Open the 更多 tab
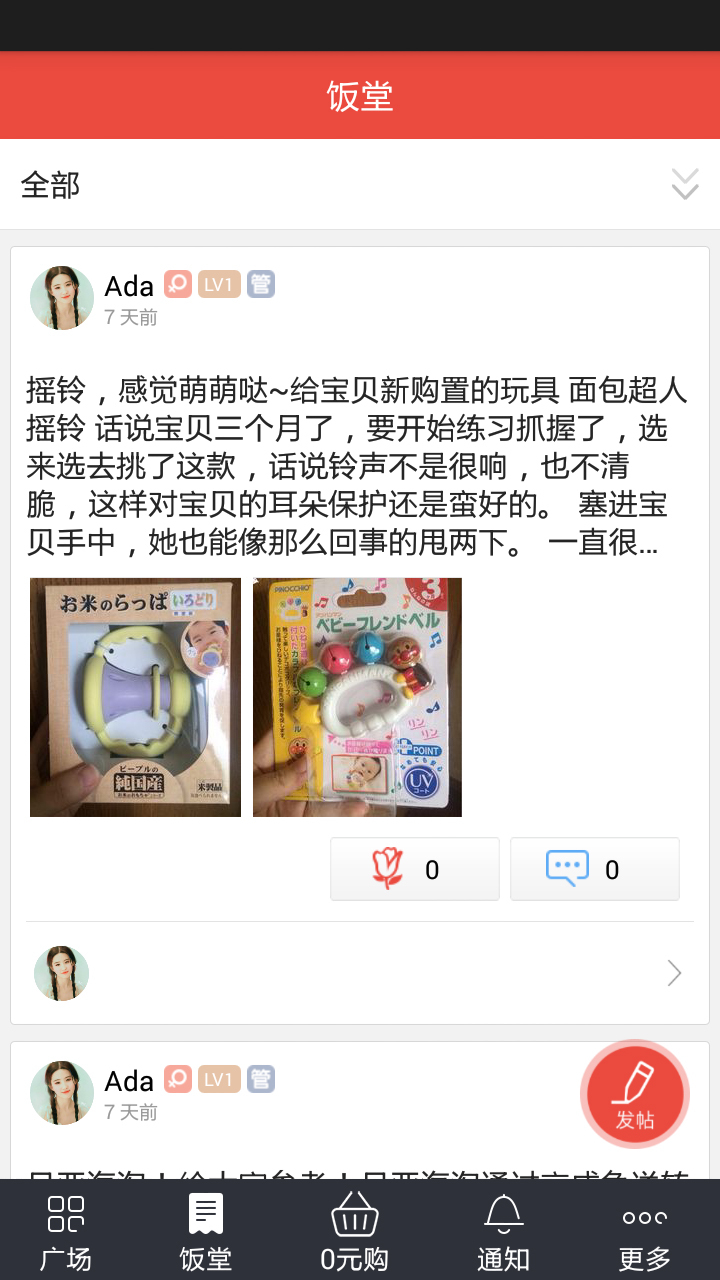Viewport: 720px width, 1280px height. [x=645, y=1231]
